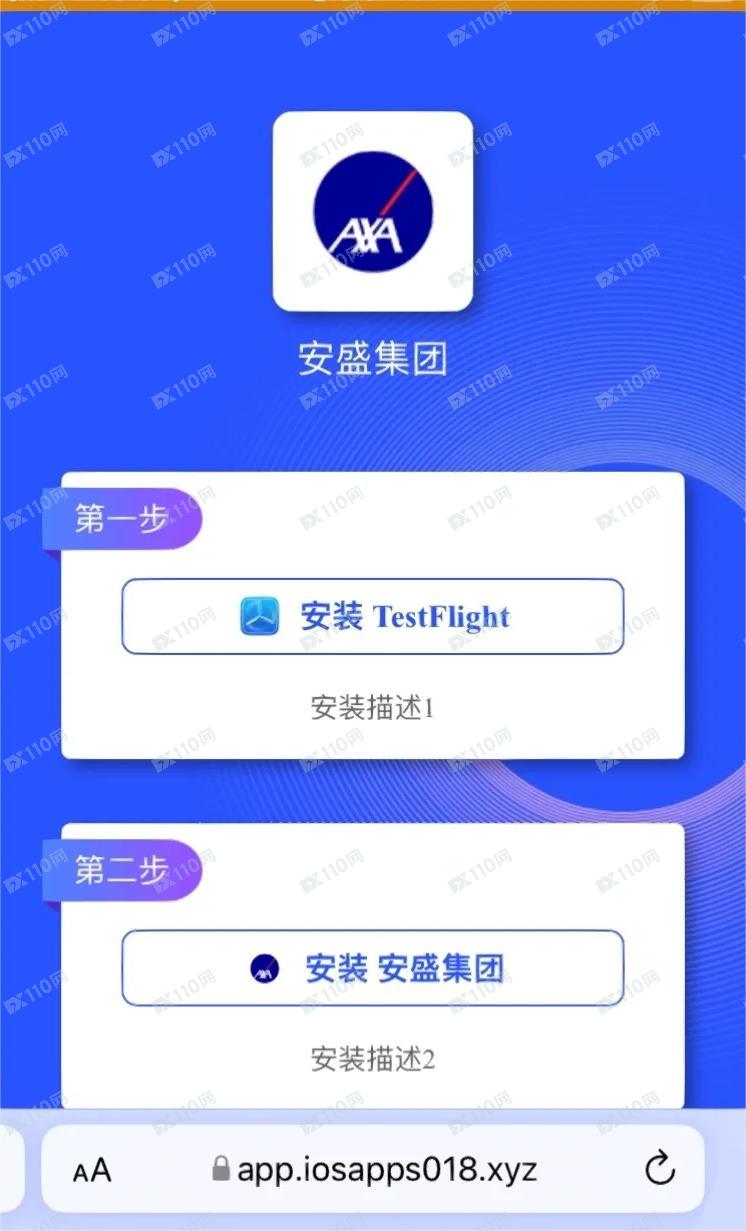Screen dimensions: 746x1231
Task: Open the AA text size menu
Action: pos(92,1170)
